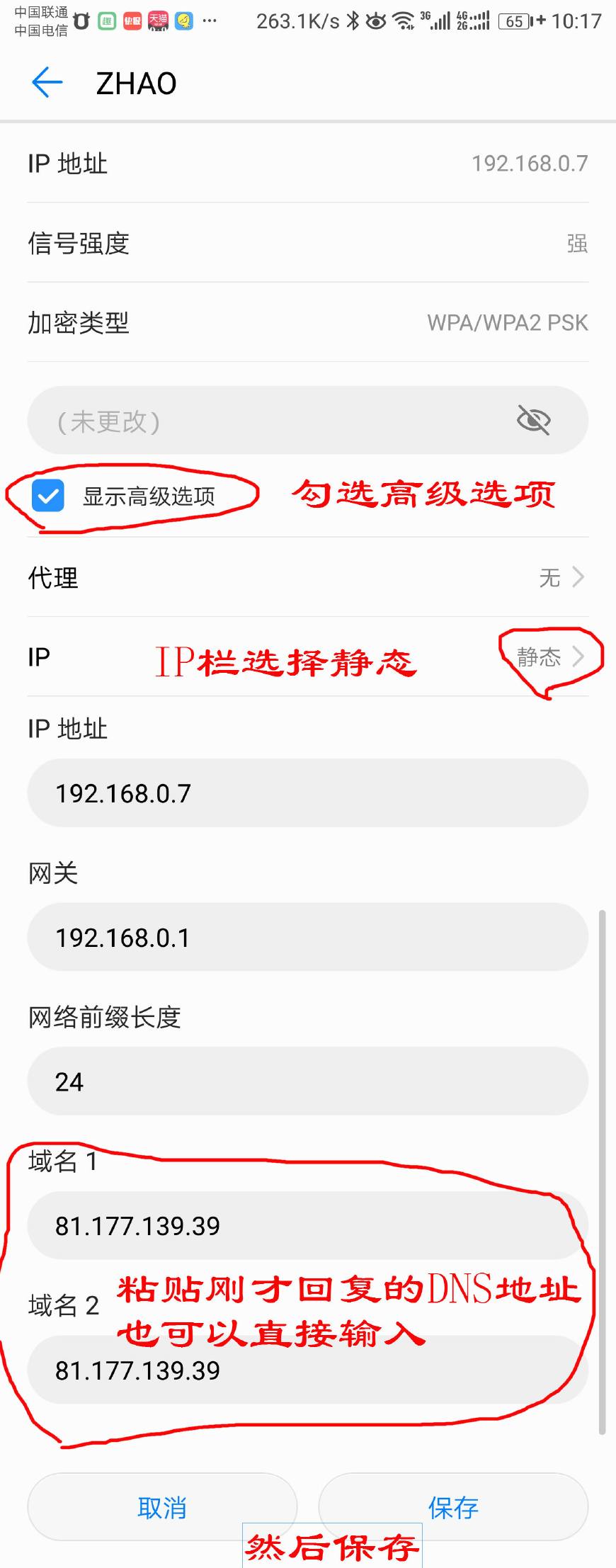Screen dimensions: 616x1568
Task: Toggle the password visibility eye icon
Action: click(535, 419)
